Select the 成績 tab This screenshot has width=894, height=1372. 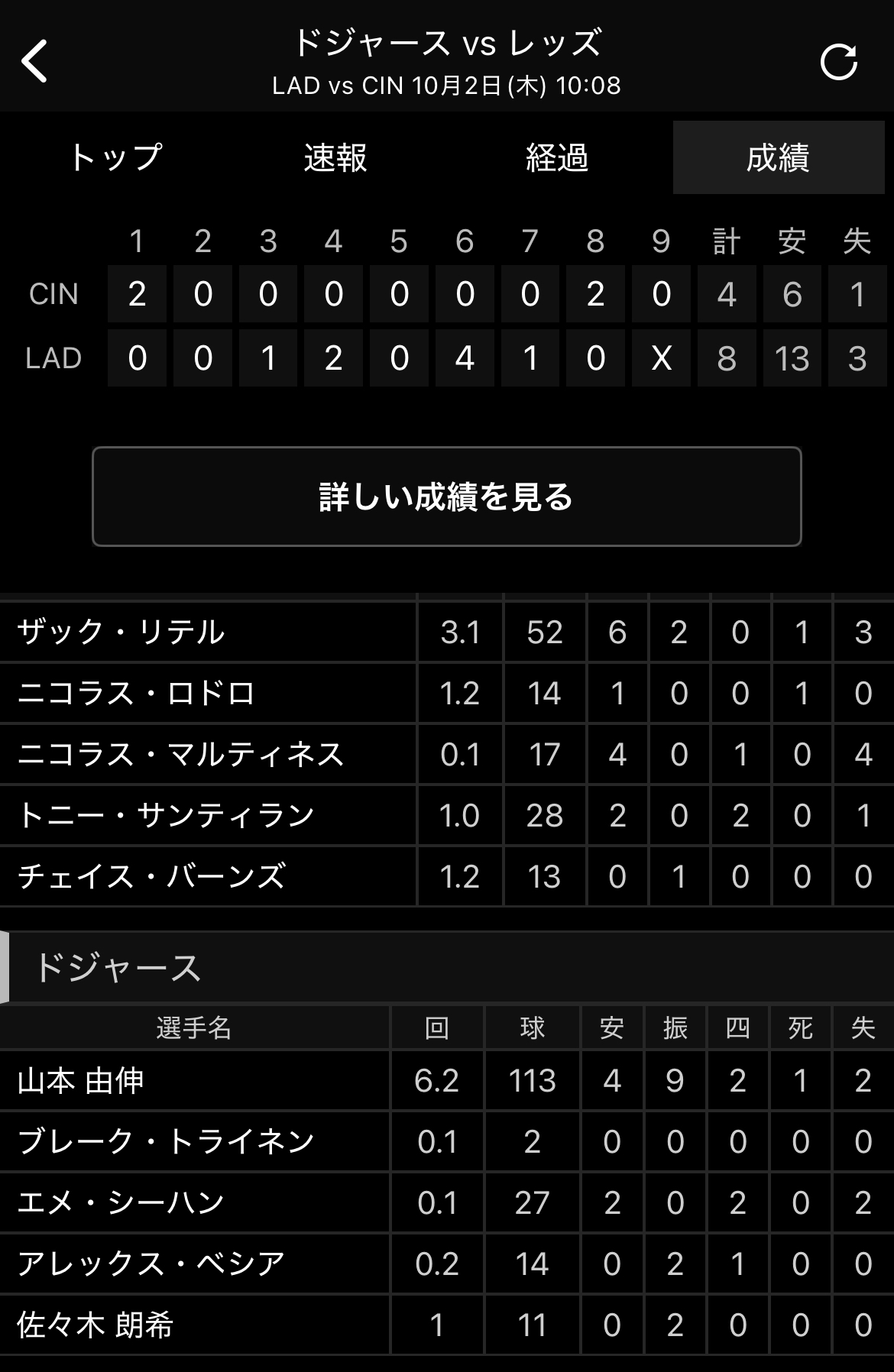tap(778, 157)
